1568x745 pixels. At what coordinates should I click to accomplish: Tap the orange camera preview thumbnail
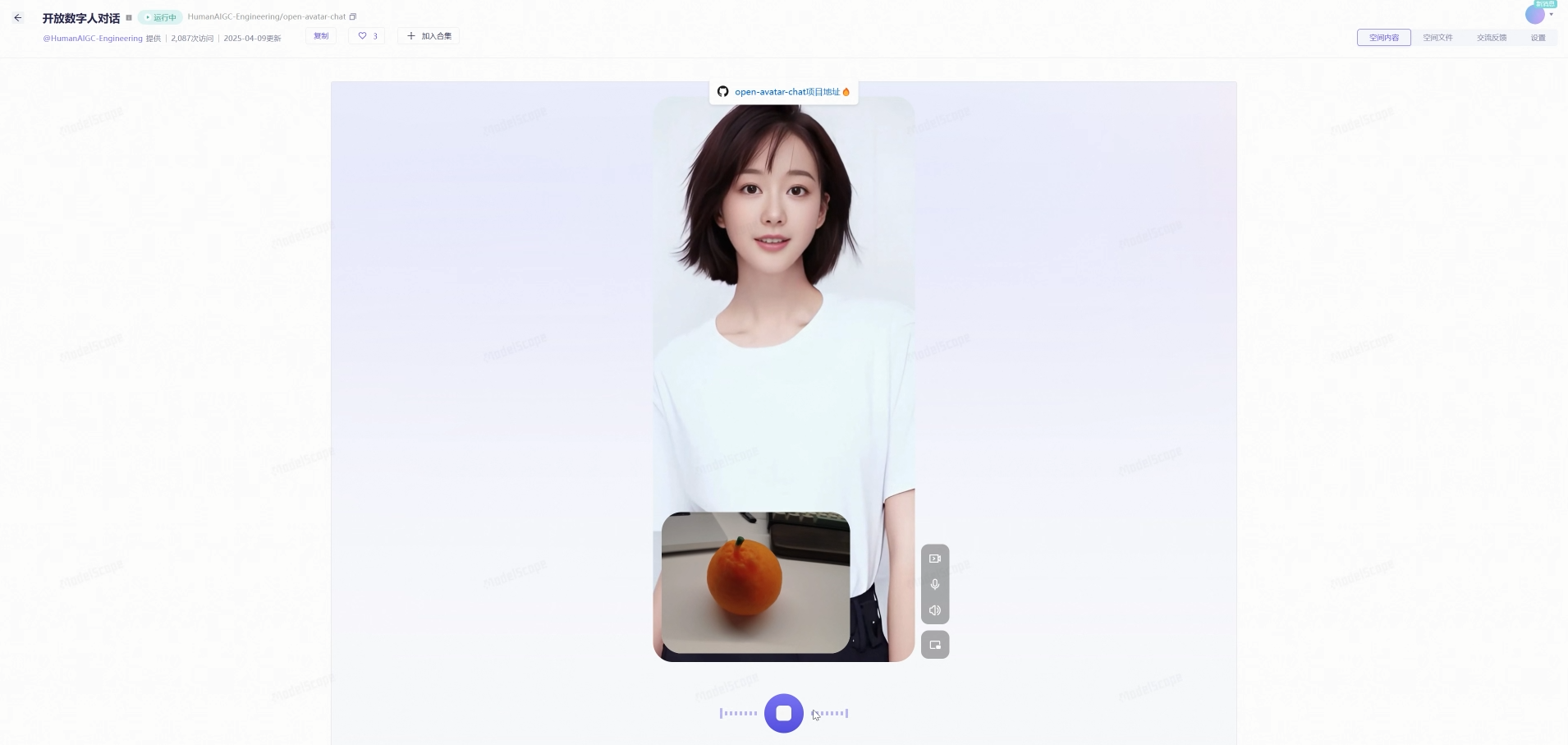tap(755, 582)
